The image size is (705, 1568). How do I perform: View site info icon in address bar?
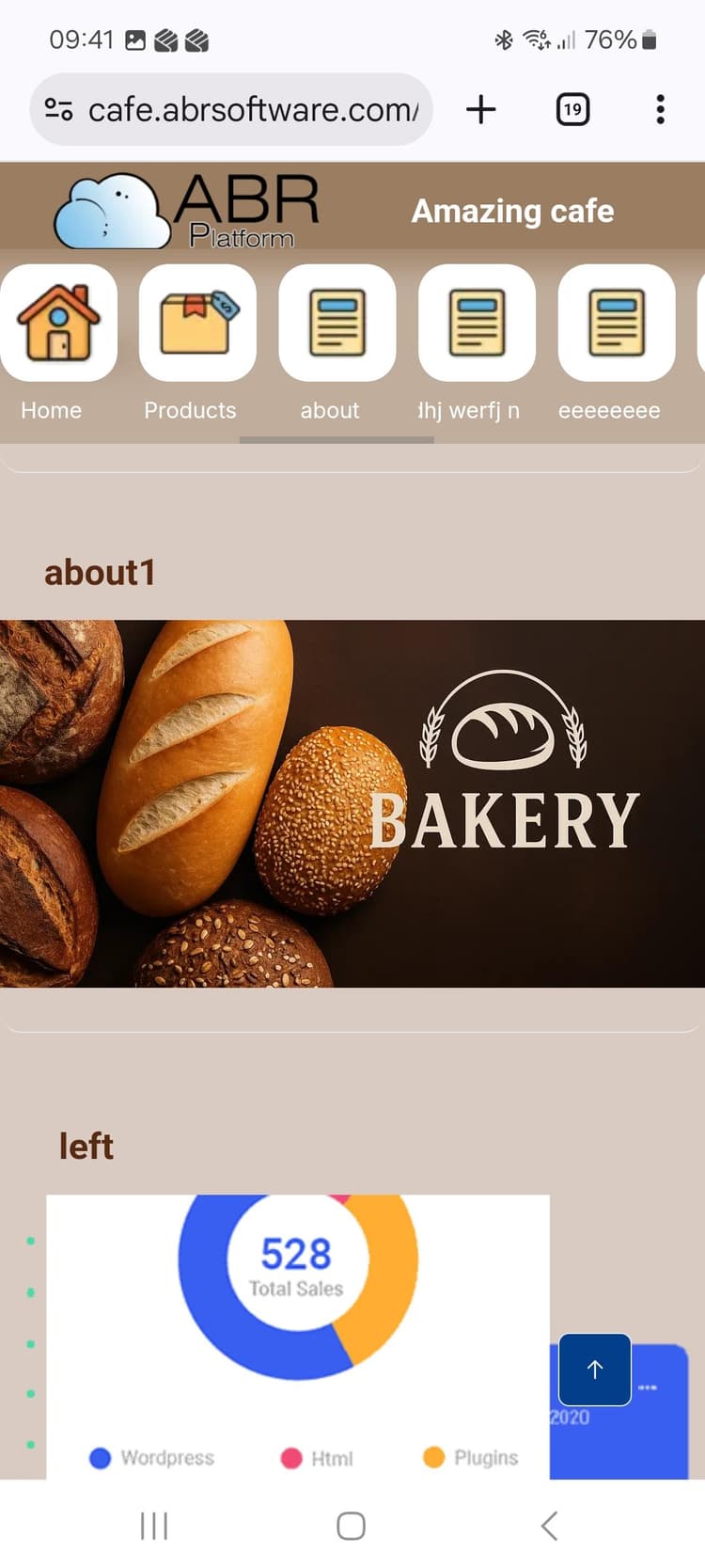coord(58,110)
